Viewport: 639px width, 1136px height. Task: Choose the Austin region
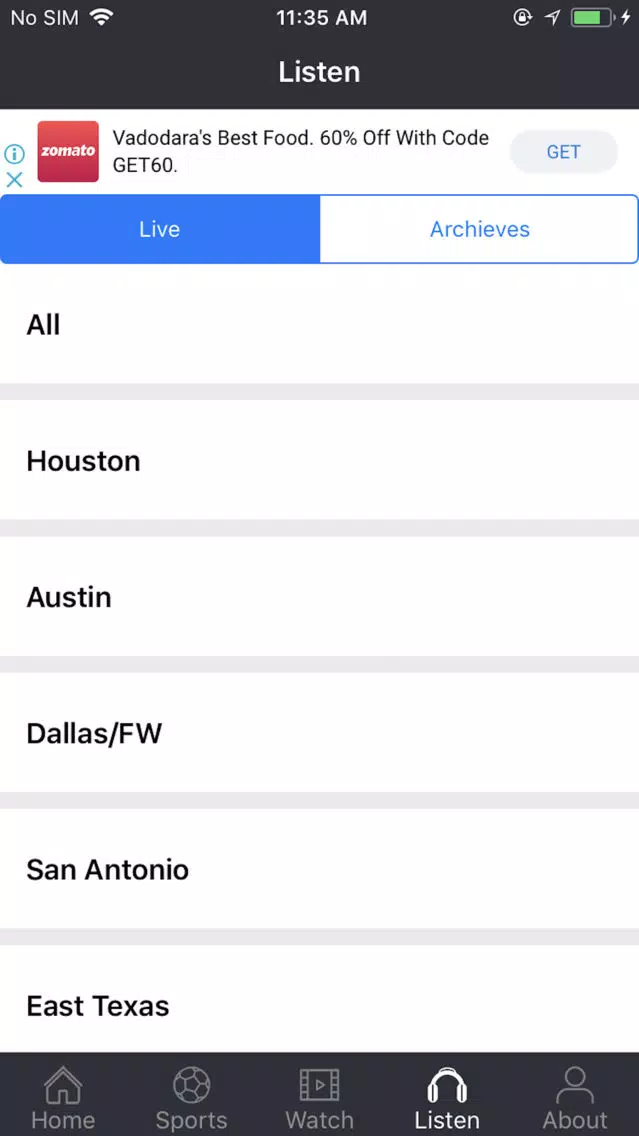coord(320,597)
